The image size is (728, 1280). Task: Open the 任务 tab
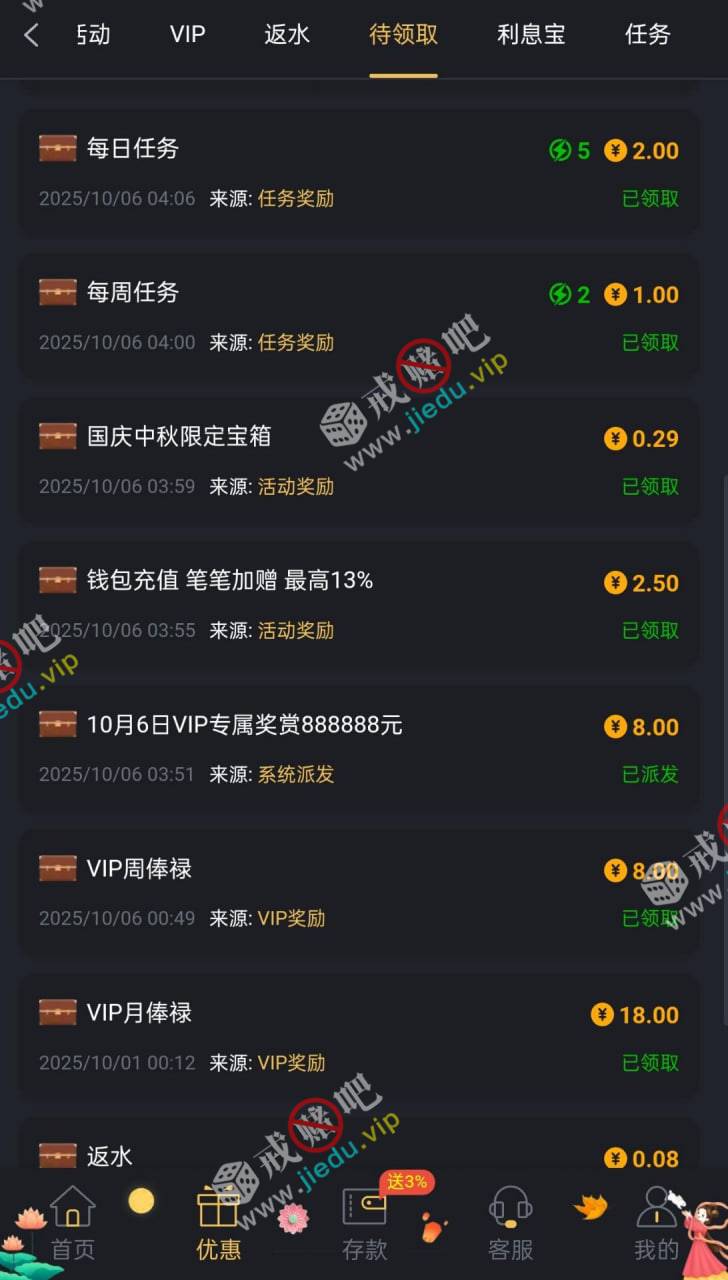point(647,35)
